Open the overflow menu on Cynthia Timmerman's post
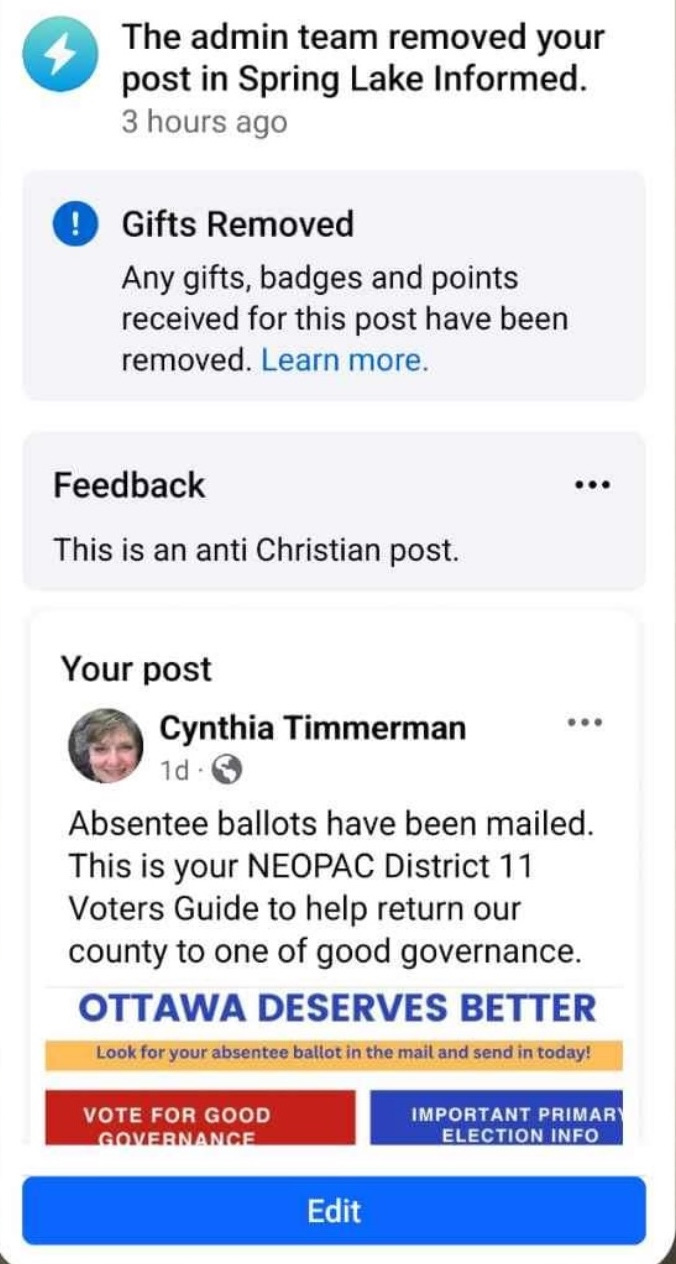 (585, 723)
